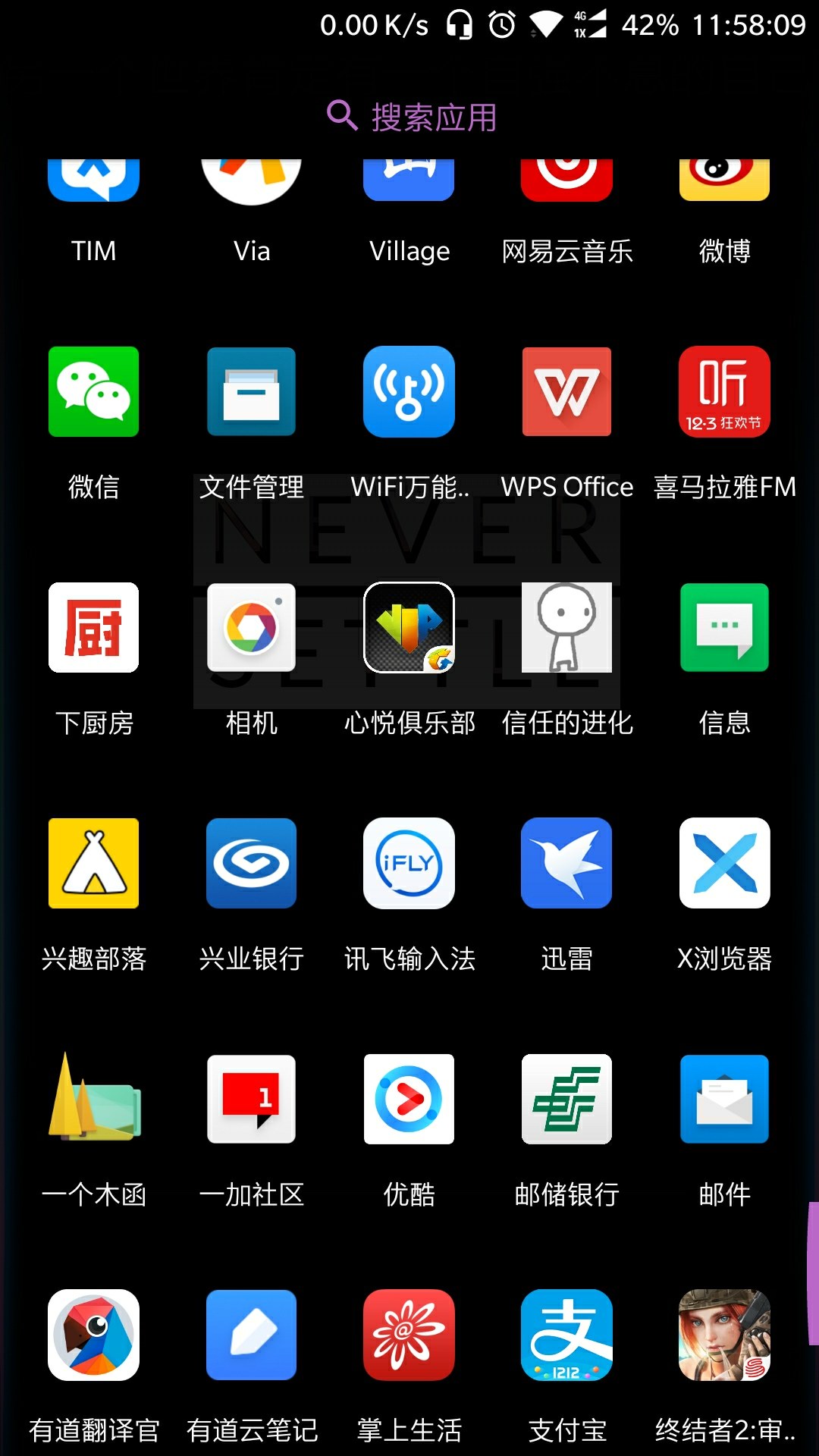The image size is (819, 1456).
Task: Launch WPS Office
Action: point(566,392)
